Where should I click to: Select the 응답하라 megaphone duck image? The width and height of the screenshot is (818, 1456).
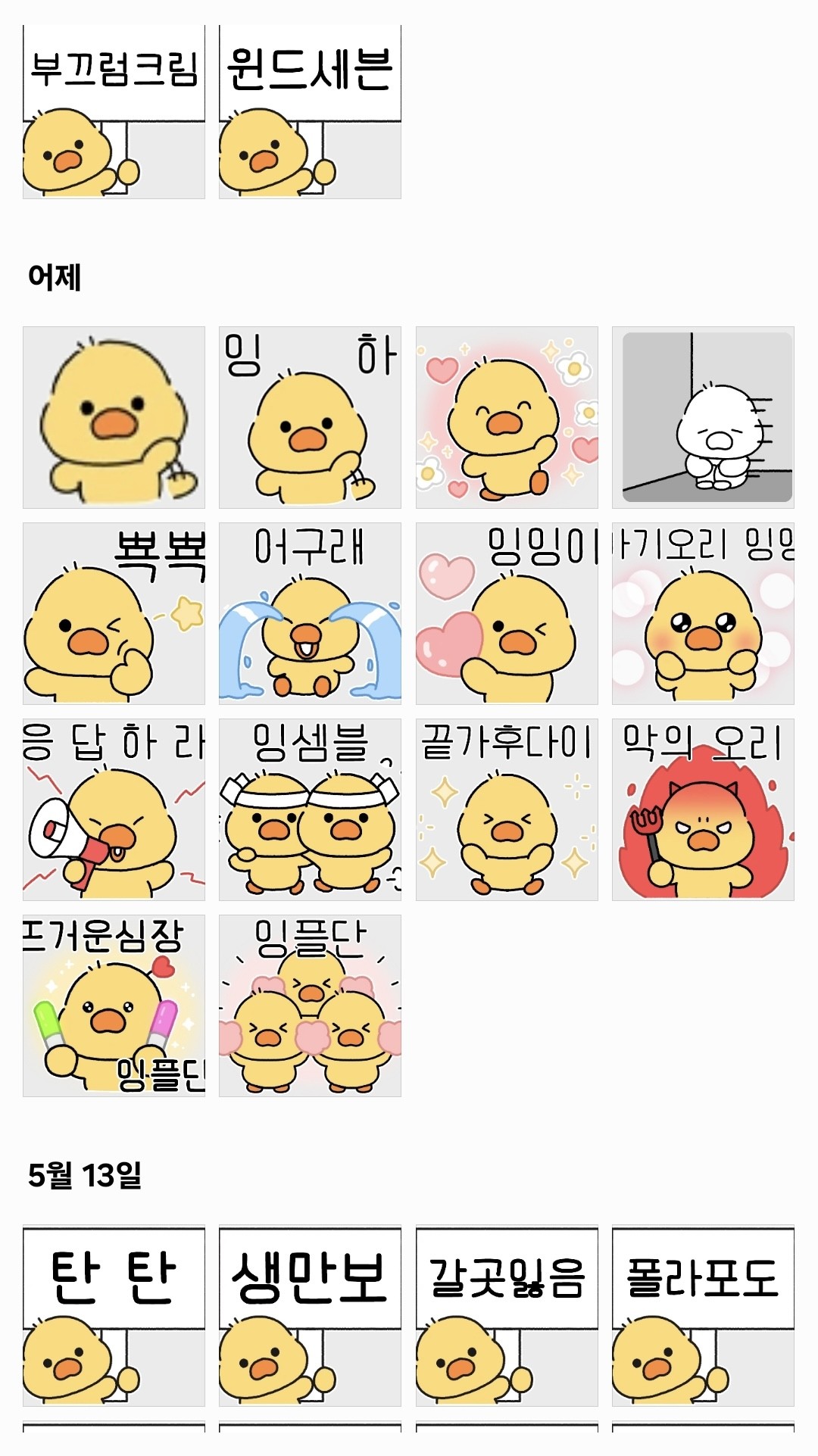(114, 809)
